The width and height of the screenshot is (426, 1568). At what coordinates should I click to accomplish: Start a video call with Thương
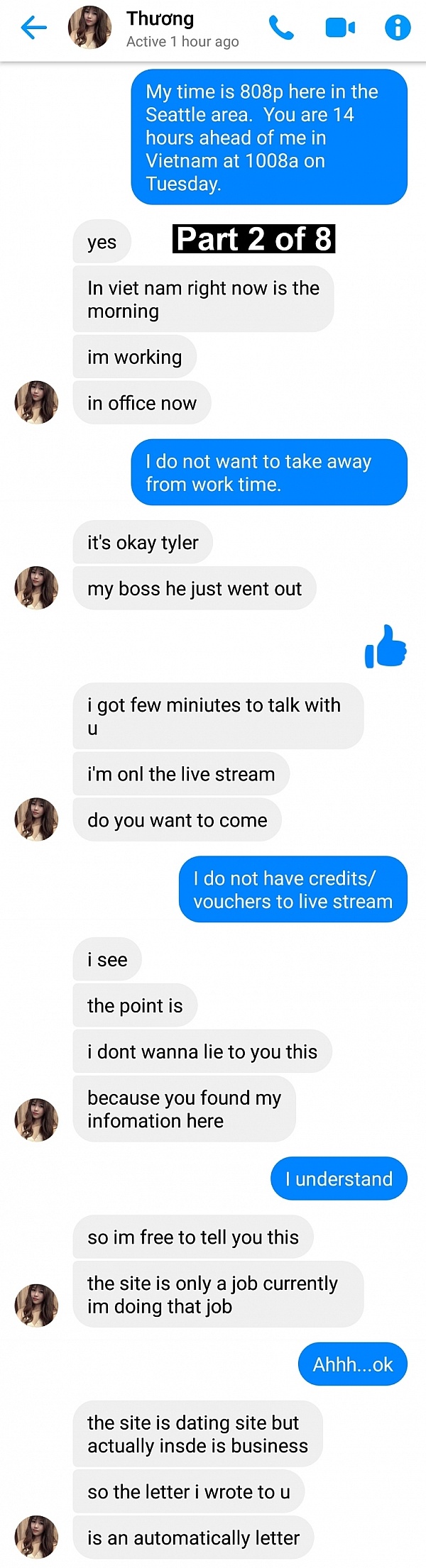[x=340, y=28]
